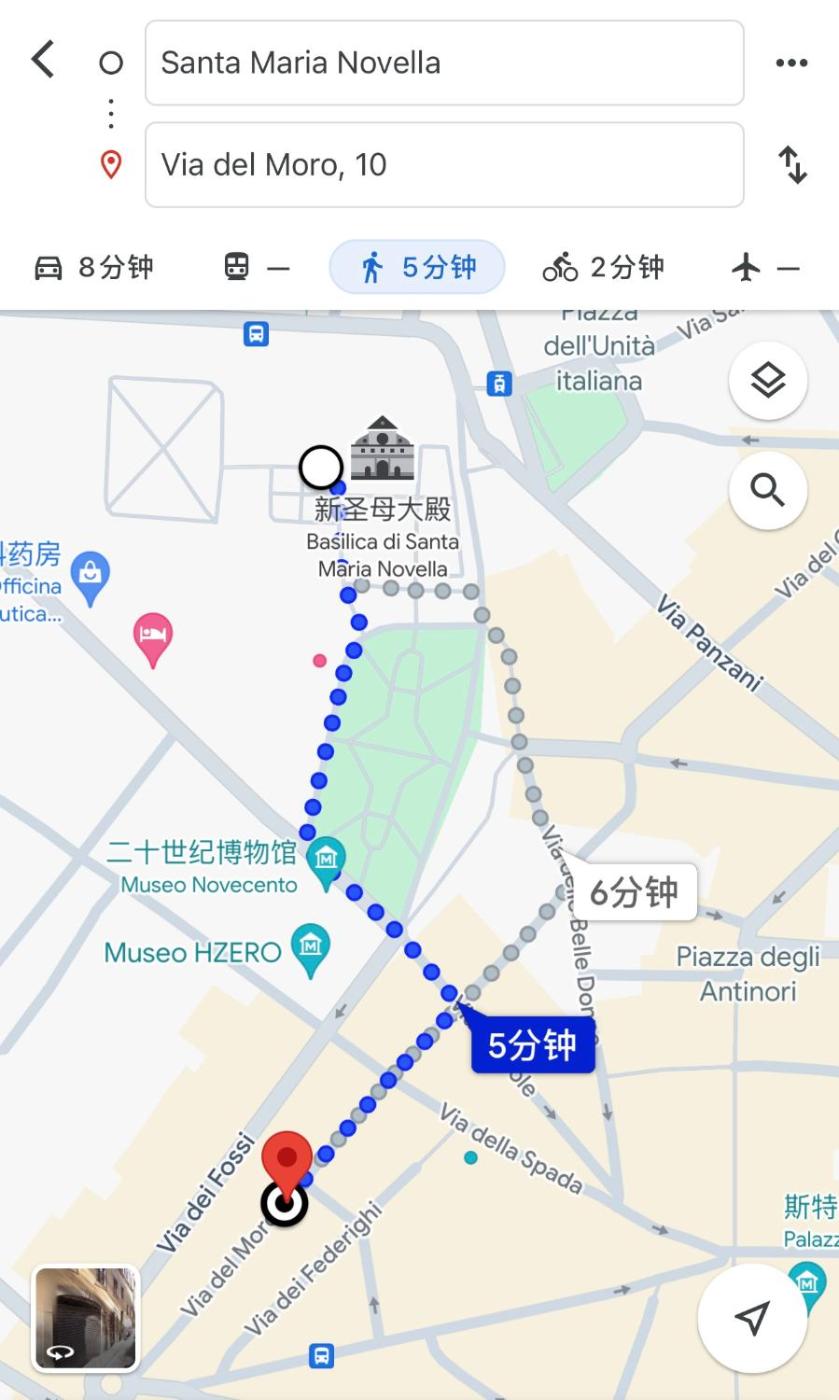The width and height of the screenshot is (839, 1400).
Task: Center map on my location
Action: click(752, 1317)
